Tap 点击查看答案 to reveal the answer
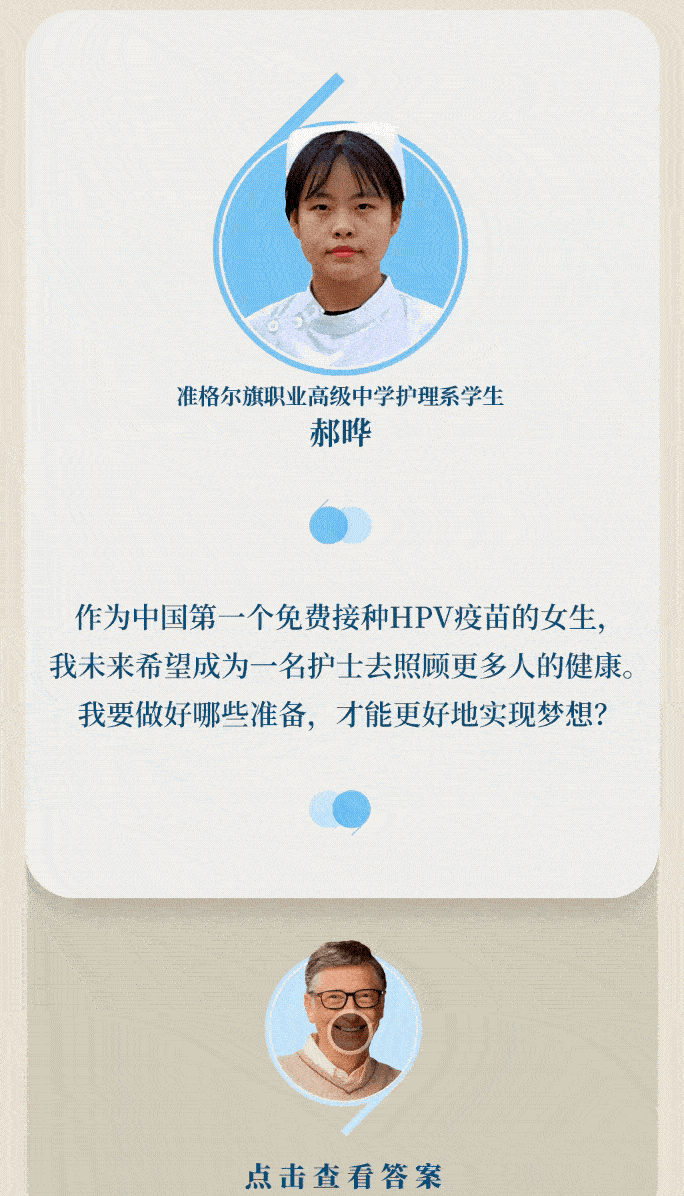Viewport: 684px width, 1196px height. 343,1175
